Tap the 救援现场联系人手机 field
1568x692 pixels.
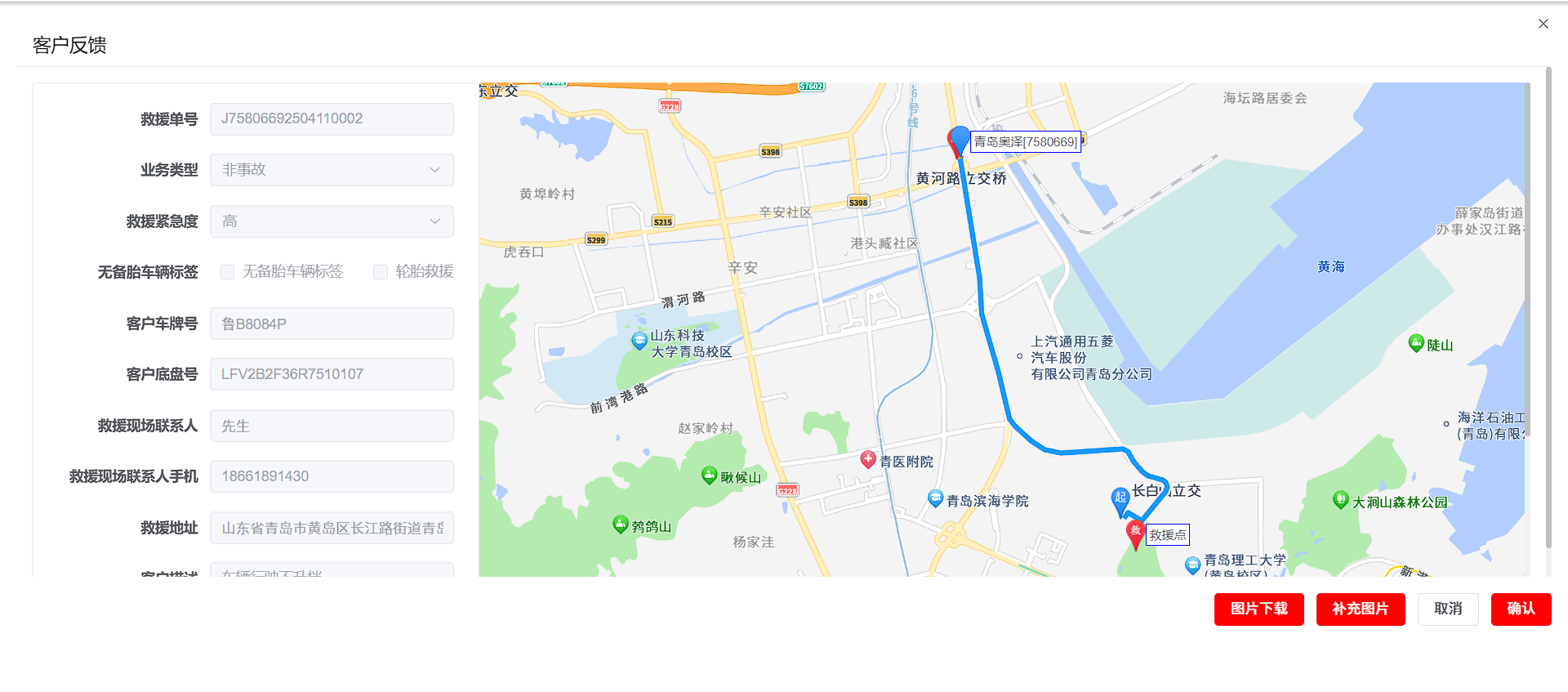pyautogui.click(x=332, y=476)
